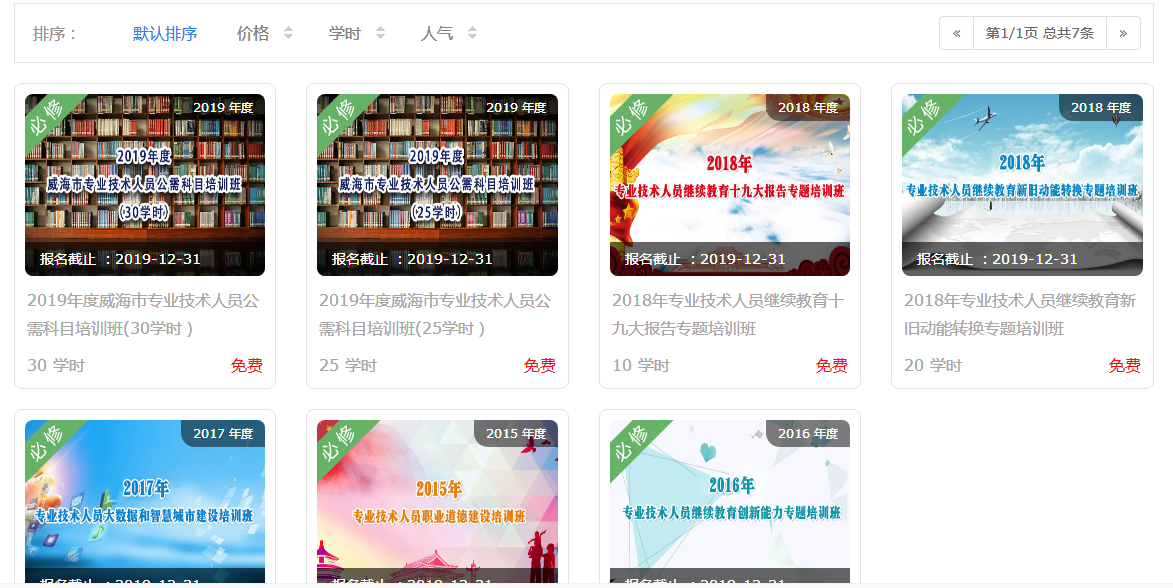Image resolution: width=1173 pixels, height=588 pixels.
Task: Open 2015年职业道德建设培训班 course
Action: point(437,500)
